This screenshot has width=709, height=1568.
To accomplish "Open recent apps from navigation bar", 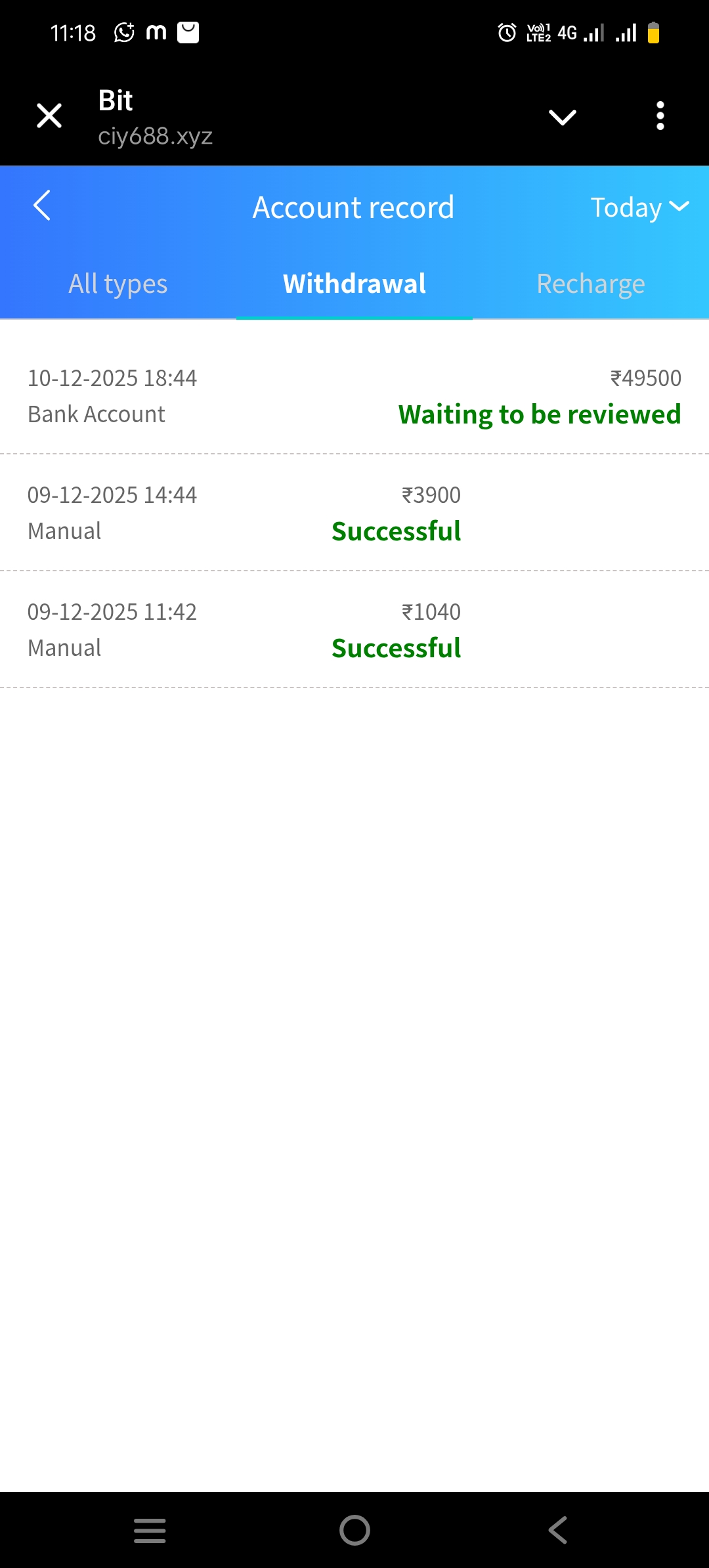I will pyautogui.click(x=150, y=1530).
